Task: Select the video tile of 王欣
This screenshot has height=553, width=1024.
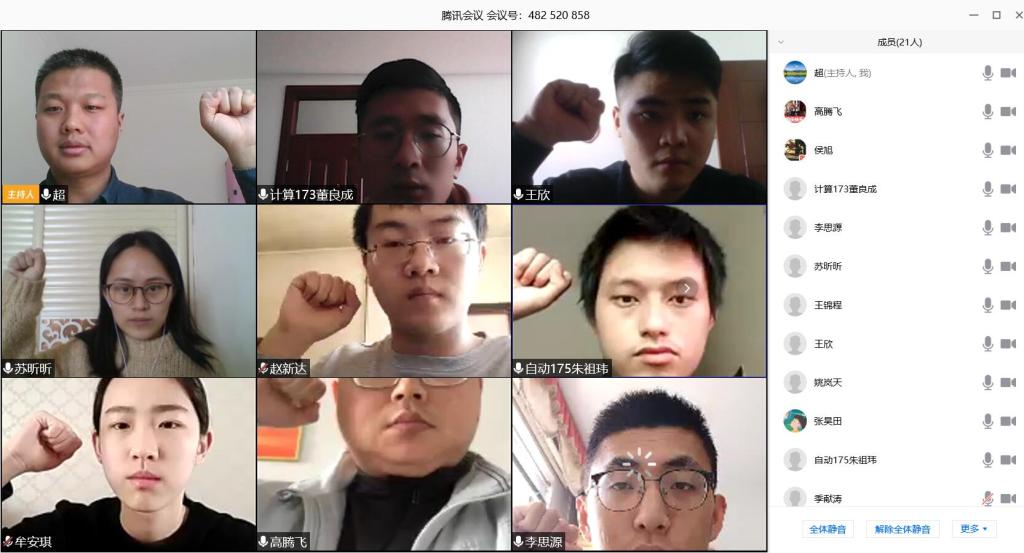Action: point(640,117)
